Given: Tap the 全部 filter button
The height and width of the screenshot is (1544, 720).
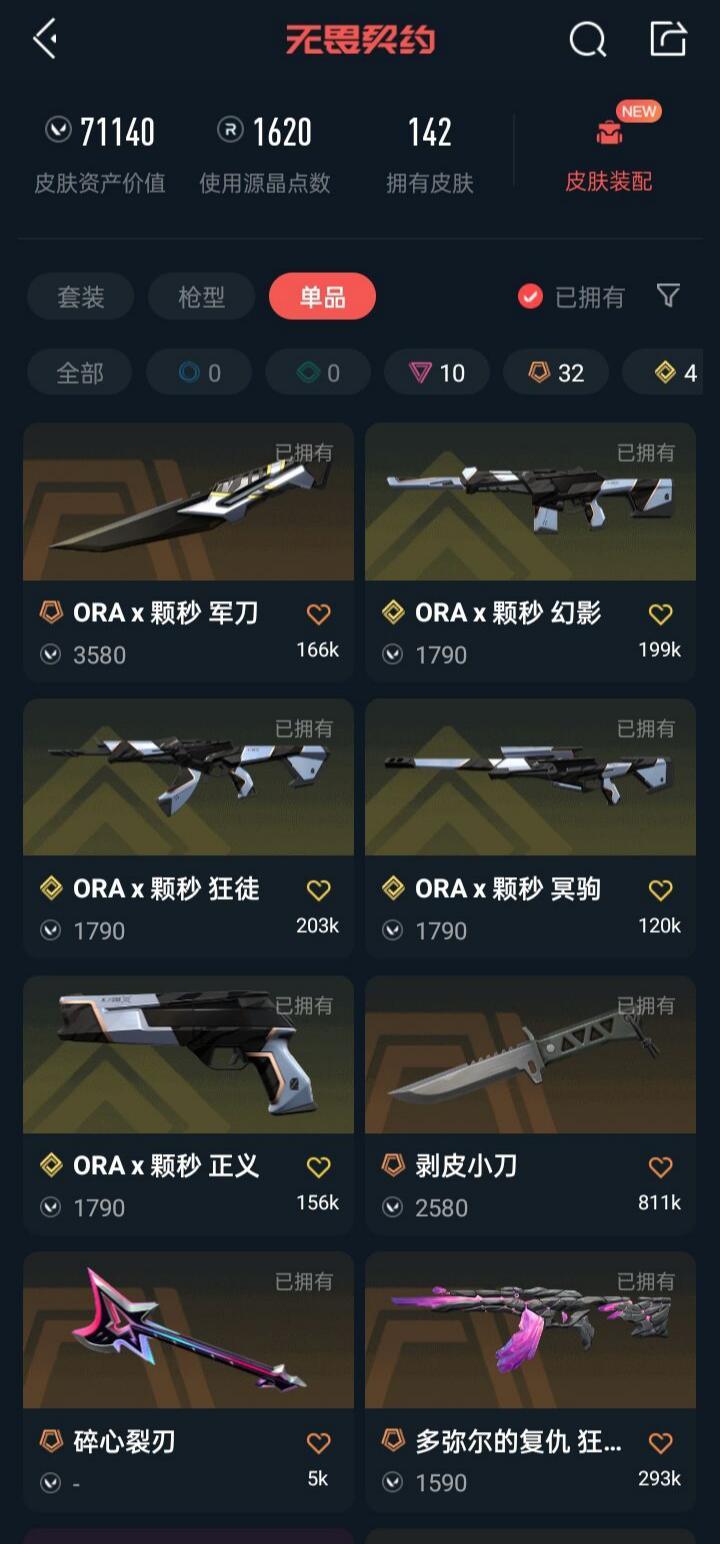Looking at the screenshot, I should click(79, 372).
